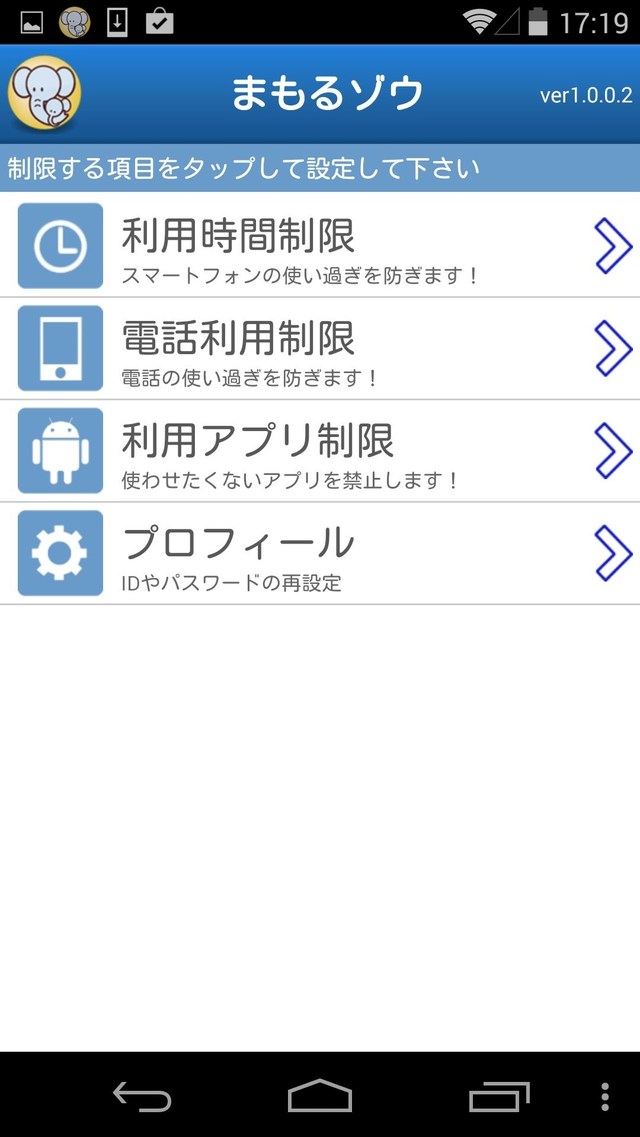Select 利用アプリ制限 app restriction row

320,450
